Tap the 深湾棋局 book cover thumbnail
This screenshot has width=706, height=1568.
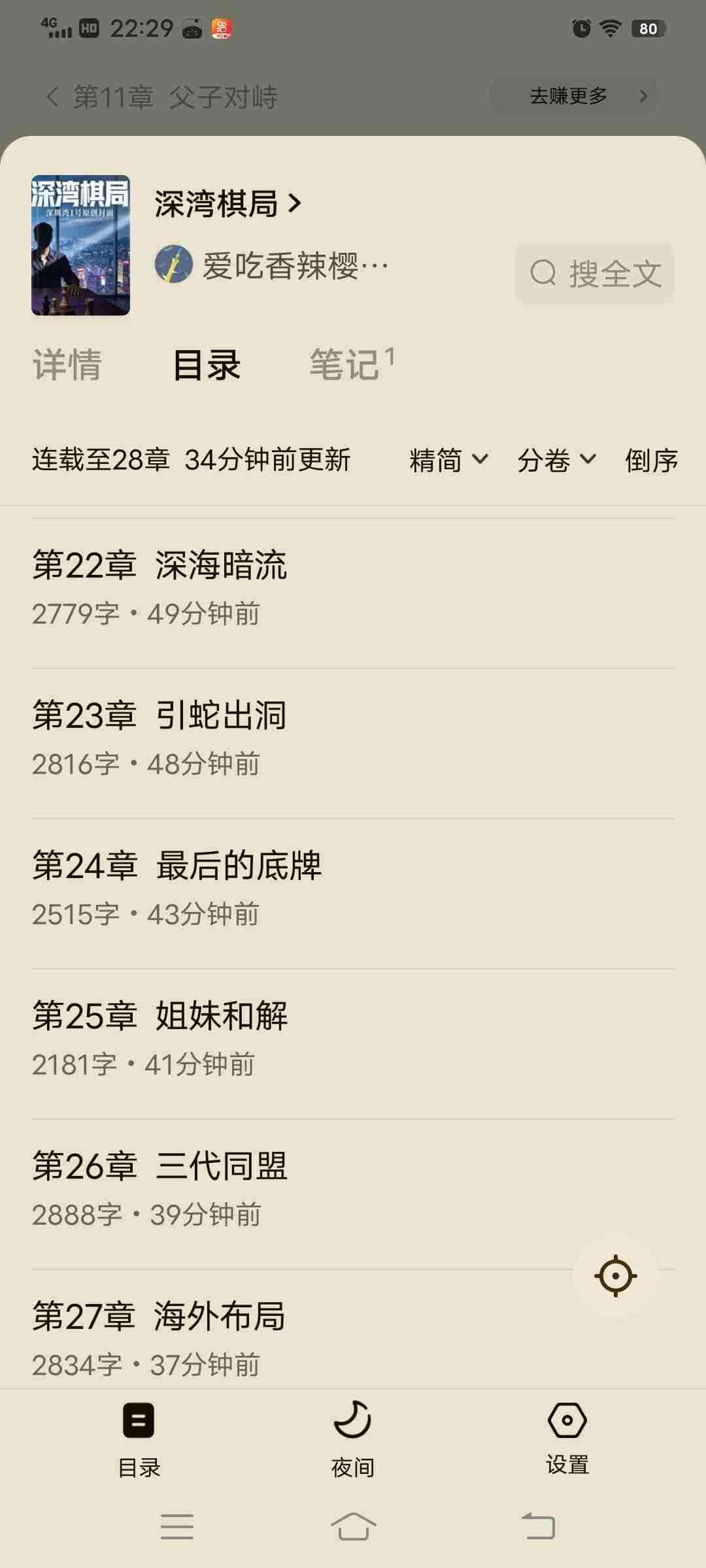[80, 244]
